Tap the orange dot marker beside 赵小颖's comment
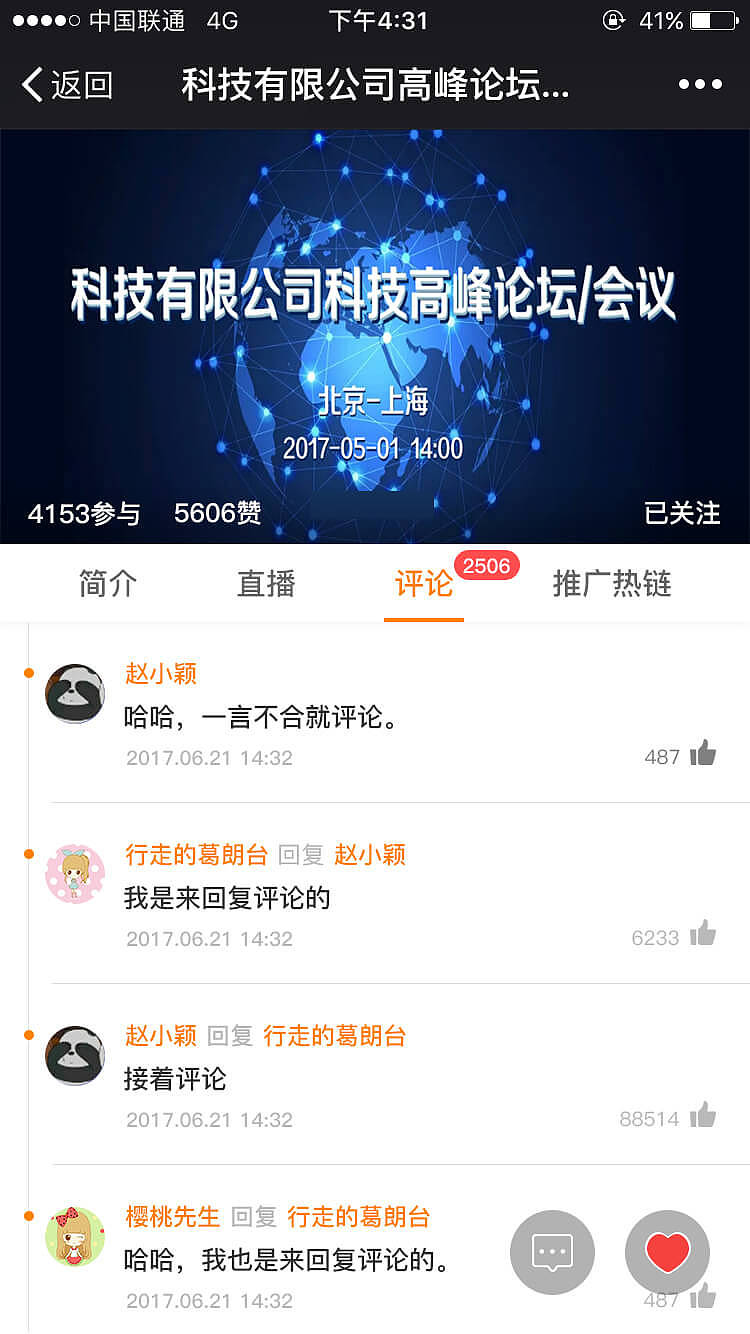The height and width of the screenshot is (1334, 750). 27,672
